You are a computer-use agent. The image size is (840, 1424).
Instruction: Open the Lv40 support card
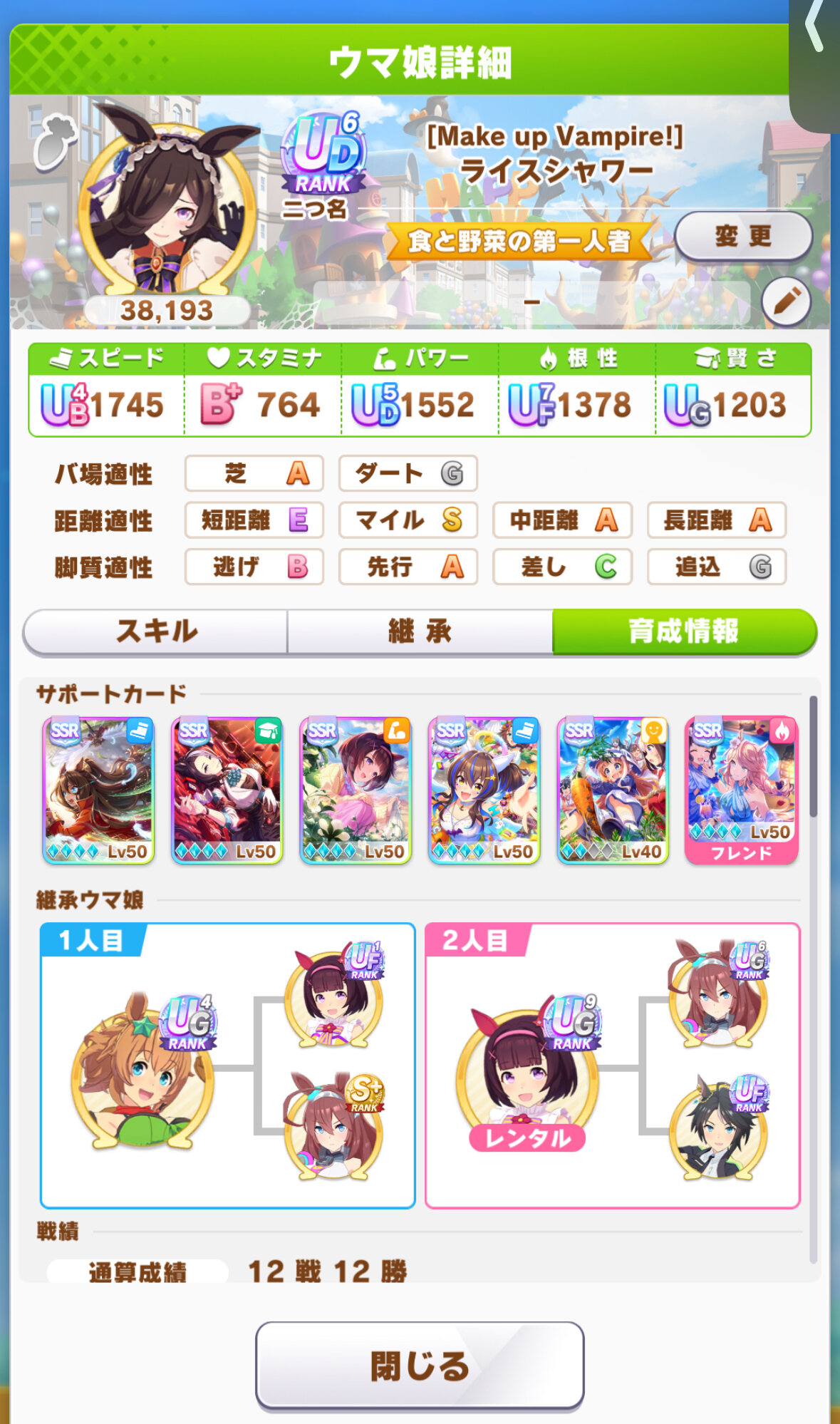613,790
